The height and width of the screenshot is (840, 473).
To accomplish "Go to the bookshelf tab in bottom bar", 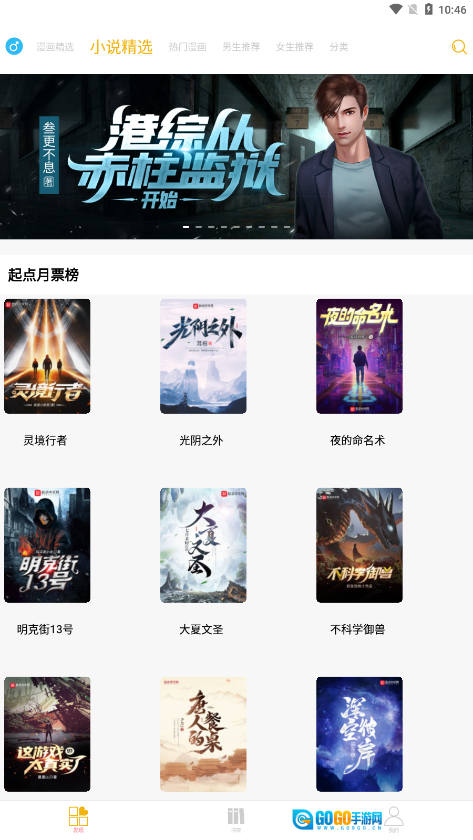I will pos(236,820).
